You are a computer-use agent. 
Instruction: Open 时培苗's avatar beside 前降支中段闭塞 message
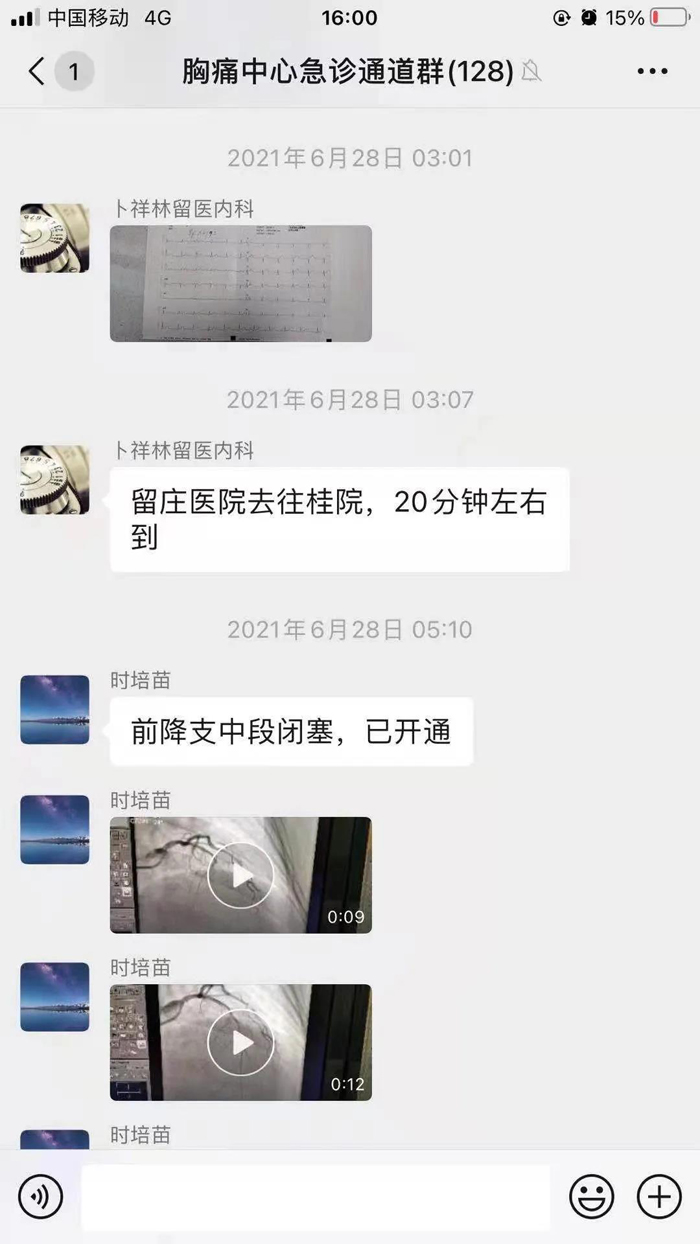pyautogui.click(x=54, y=710)
